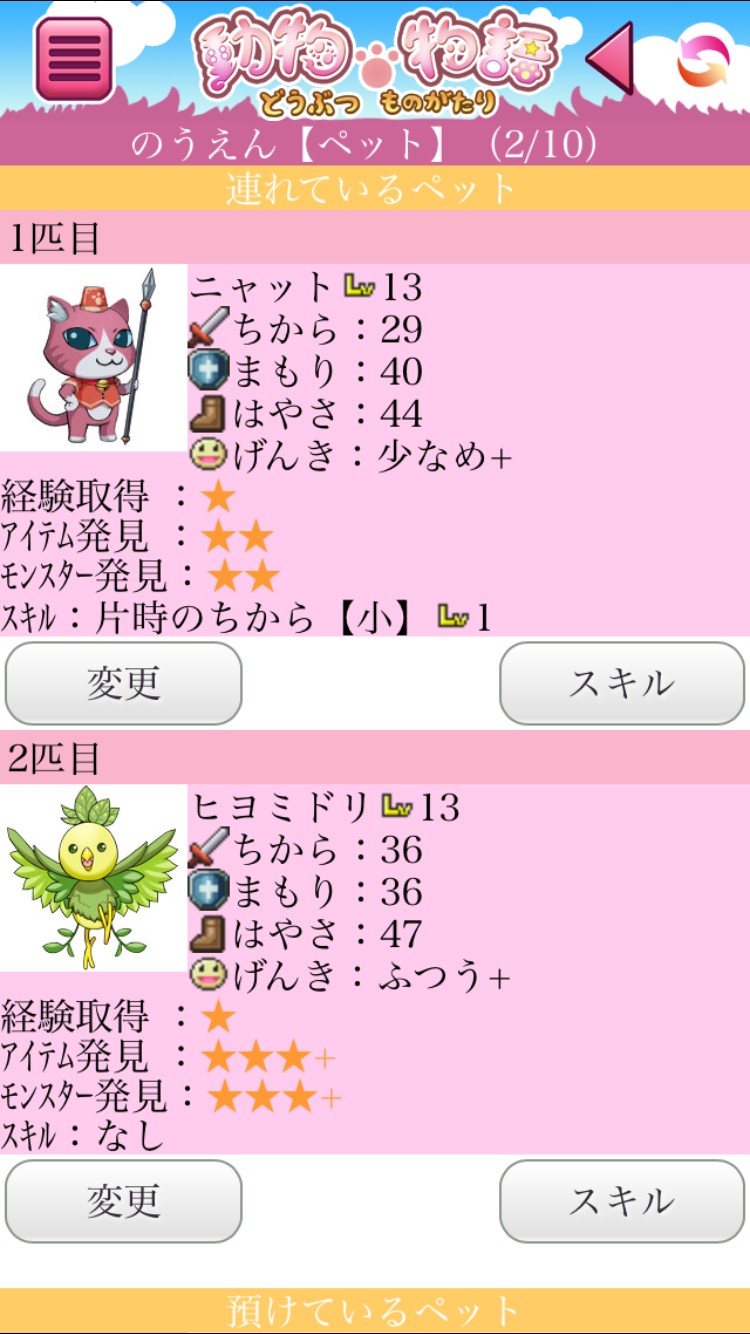Open the hamburger menu
750x1334 pixels.
(73, 58)
